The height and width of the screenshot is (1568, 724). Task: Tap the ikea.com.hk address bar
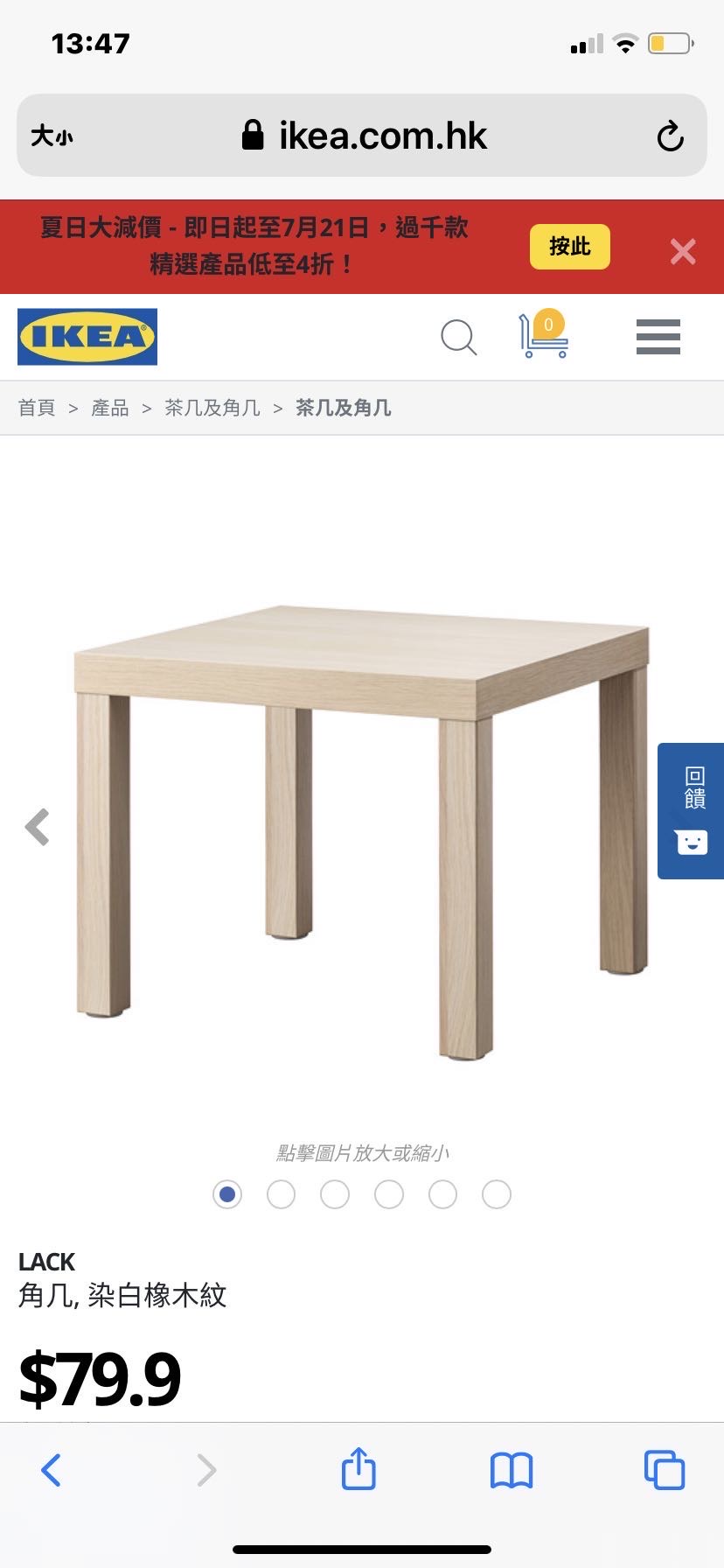pos(364,136)
